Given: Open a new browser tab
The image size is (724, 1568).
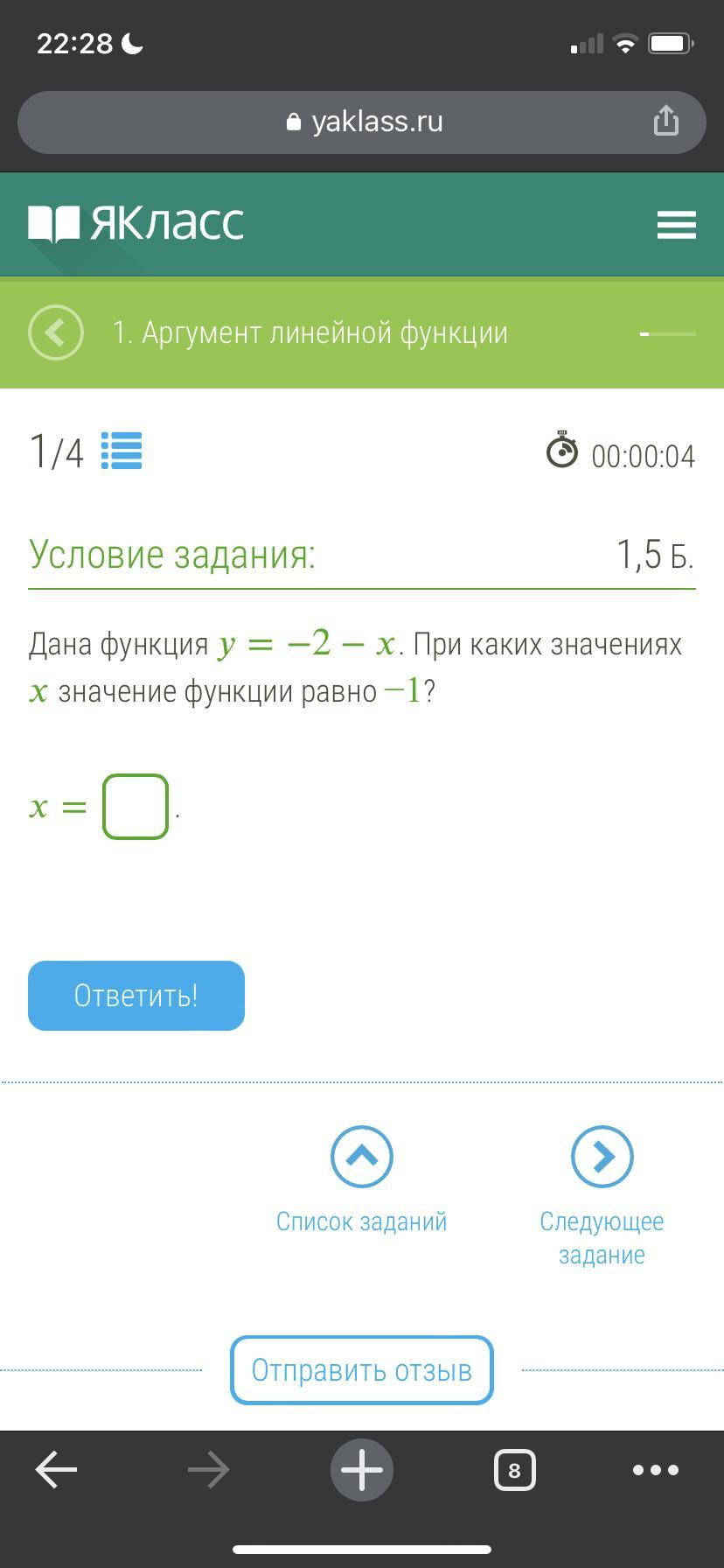Looking at the screenshot, I should pyautogui.click(x=362, y=1470).
